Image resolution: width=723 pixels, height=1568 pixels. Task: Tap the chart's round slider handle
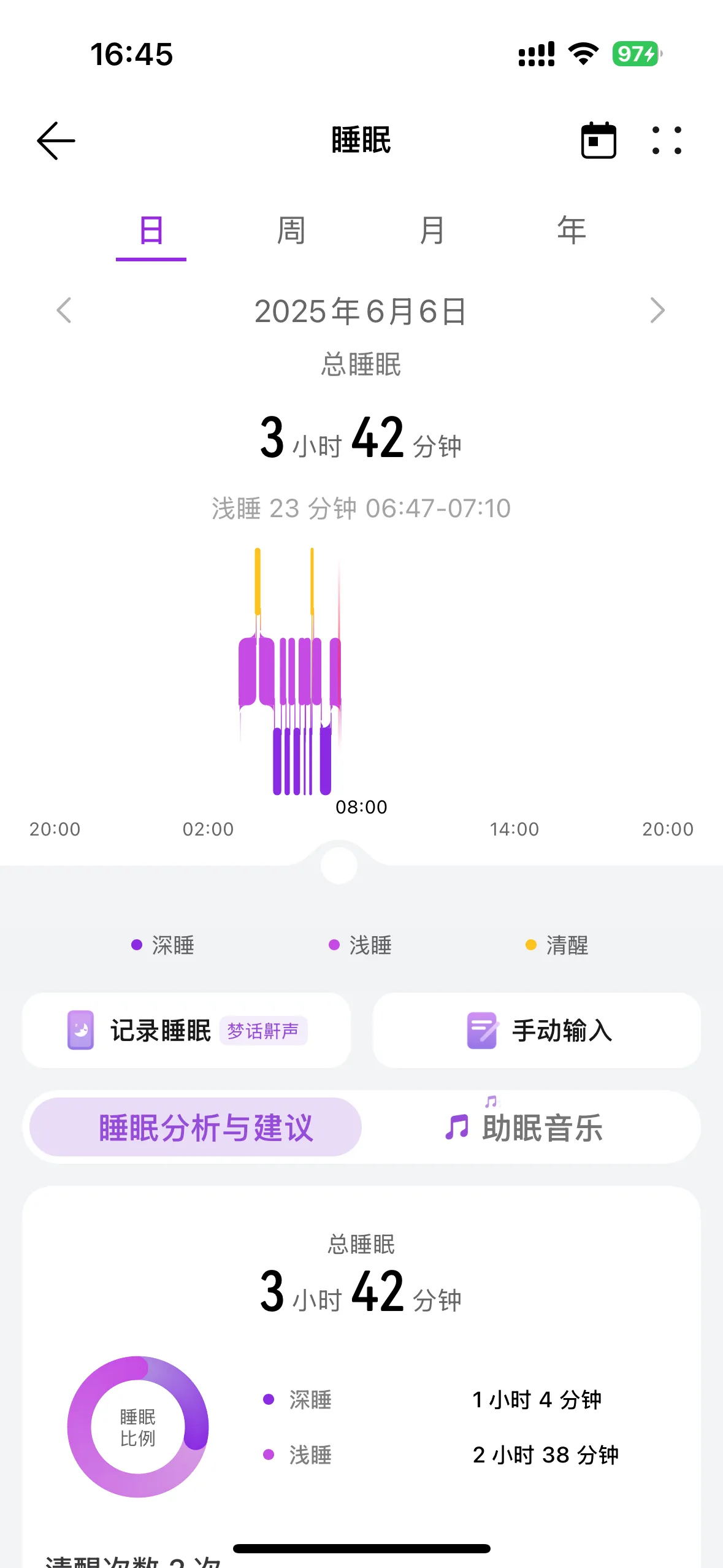point(339,866)
